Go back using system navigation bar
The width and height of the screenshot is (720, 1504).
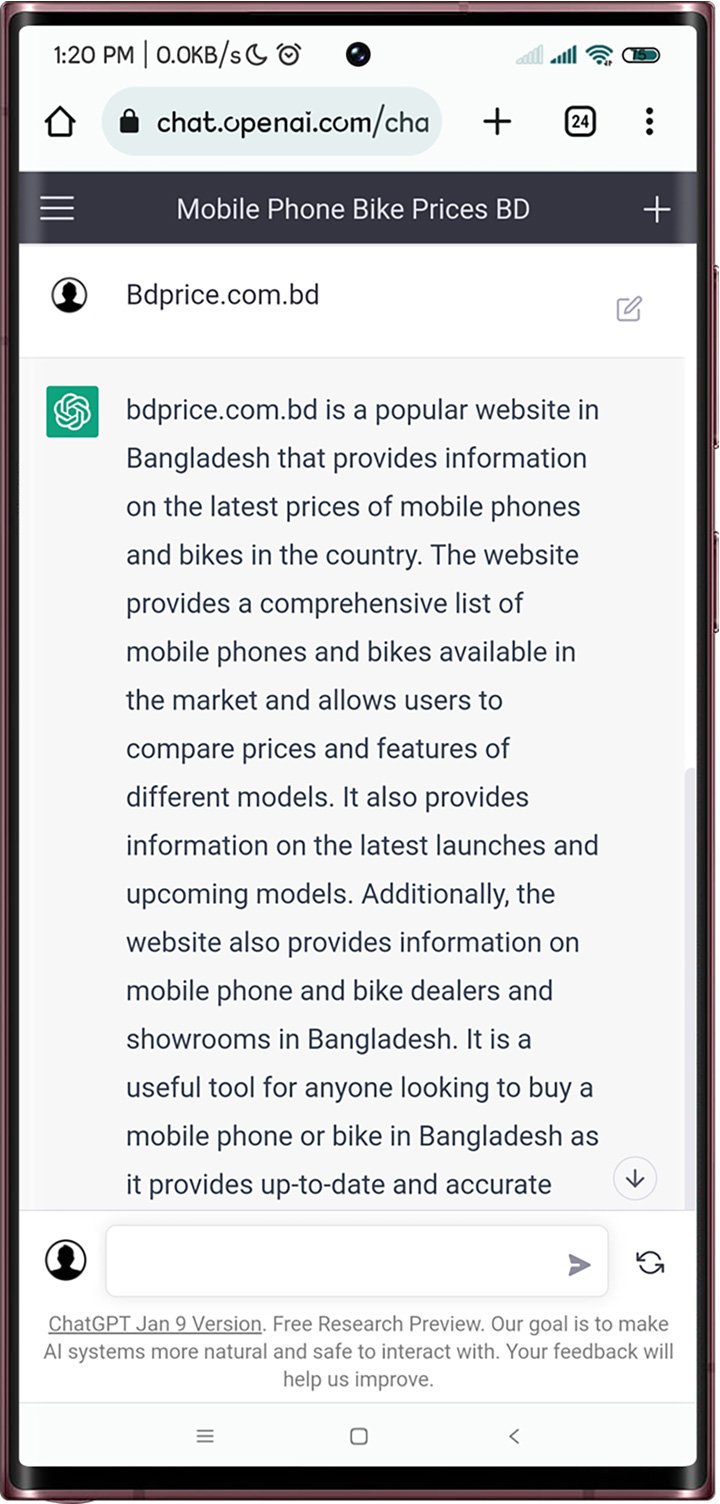click(x=514, y=1436)
